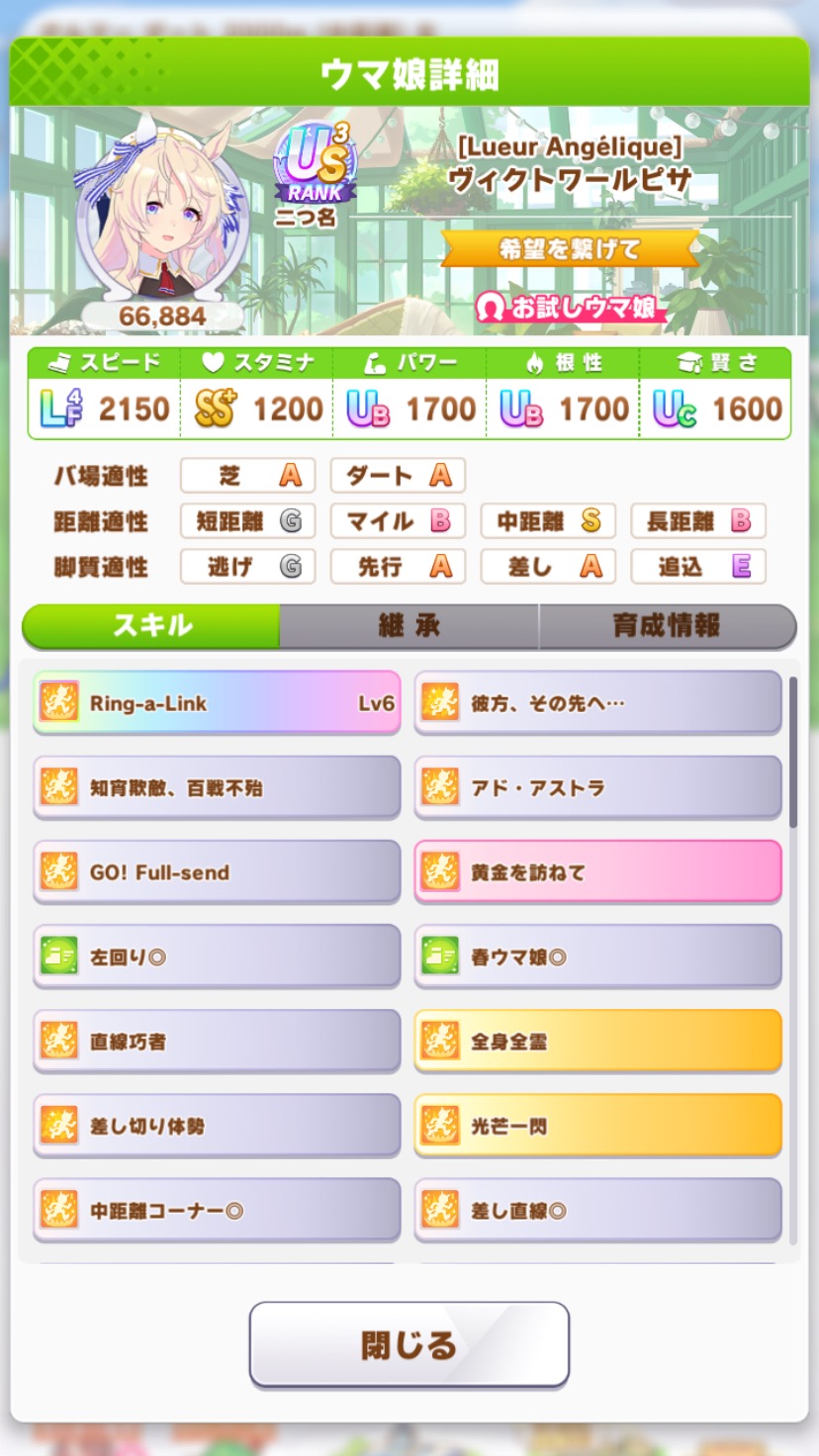The width and height of the screenshot is (819, 1456).
Task: Open the 春ウマ娘◎ skill details
Action: click(597, 956)
